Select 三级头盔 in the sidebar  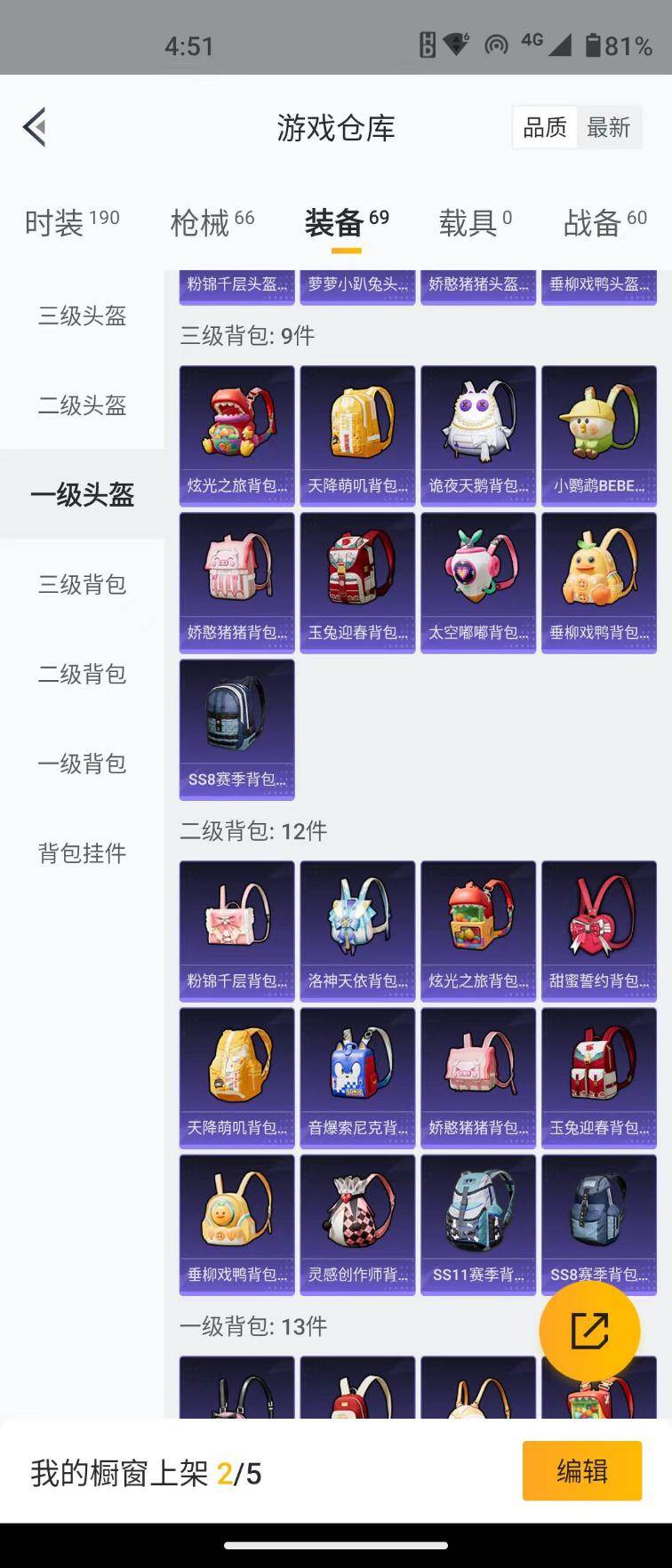pos(83,316)
